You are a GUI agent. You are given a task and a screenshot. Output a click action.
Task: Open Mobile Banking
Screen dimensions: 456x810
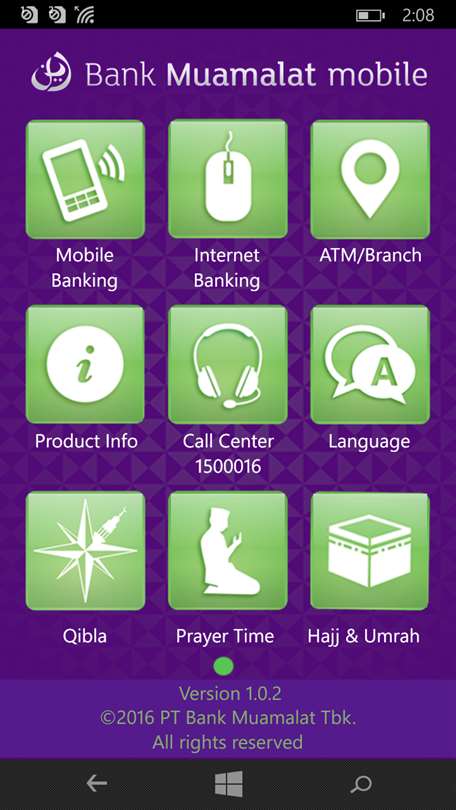click(x=85, y=179)
